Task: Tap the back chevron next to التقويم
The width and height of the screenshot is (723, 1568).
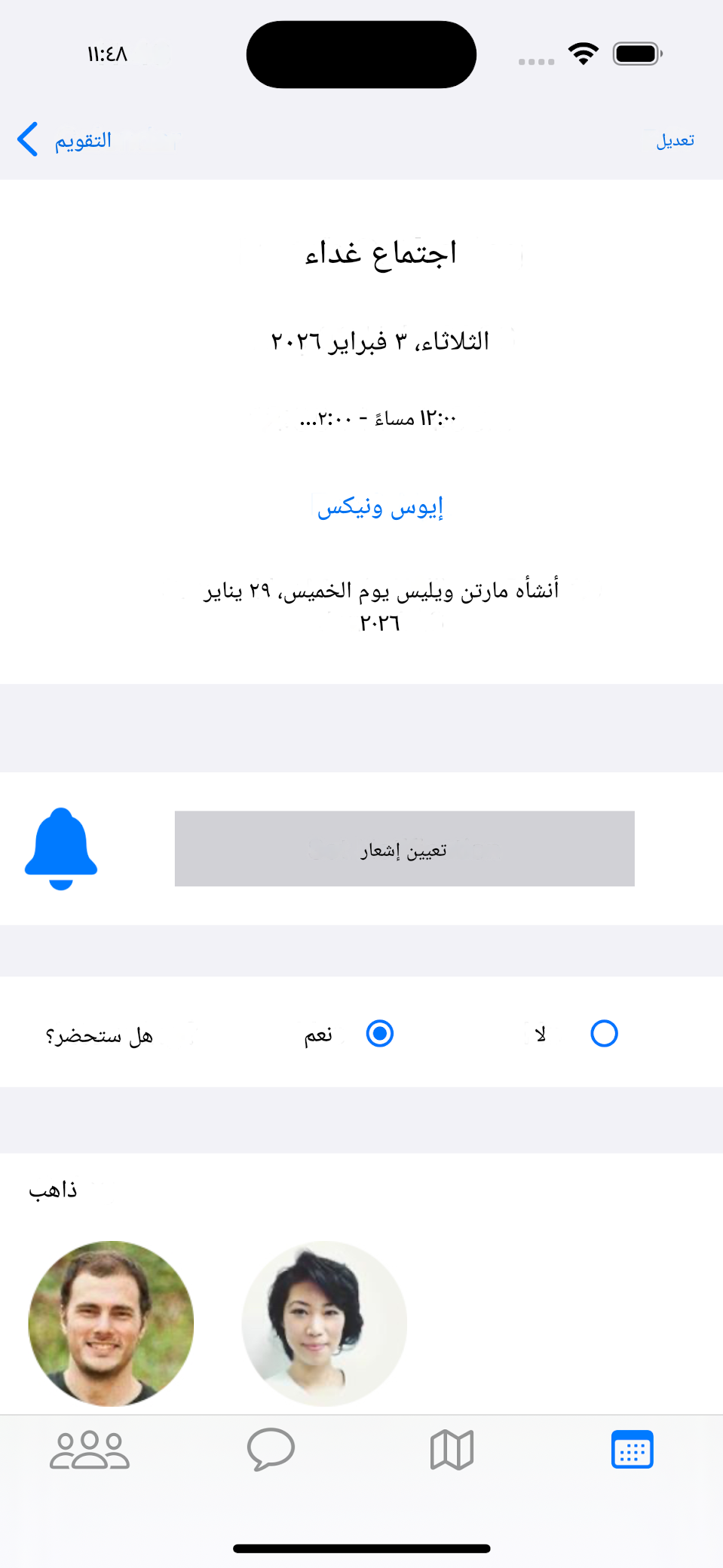Action: click(x=27, y=139)
